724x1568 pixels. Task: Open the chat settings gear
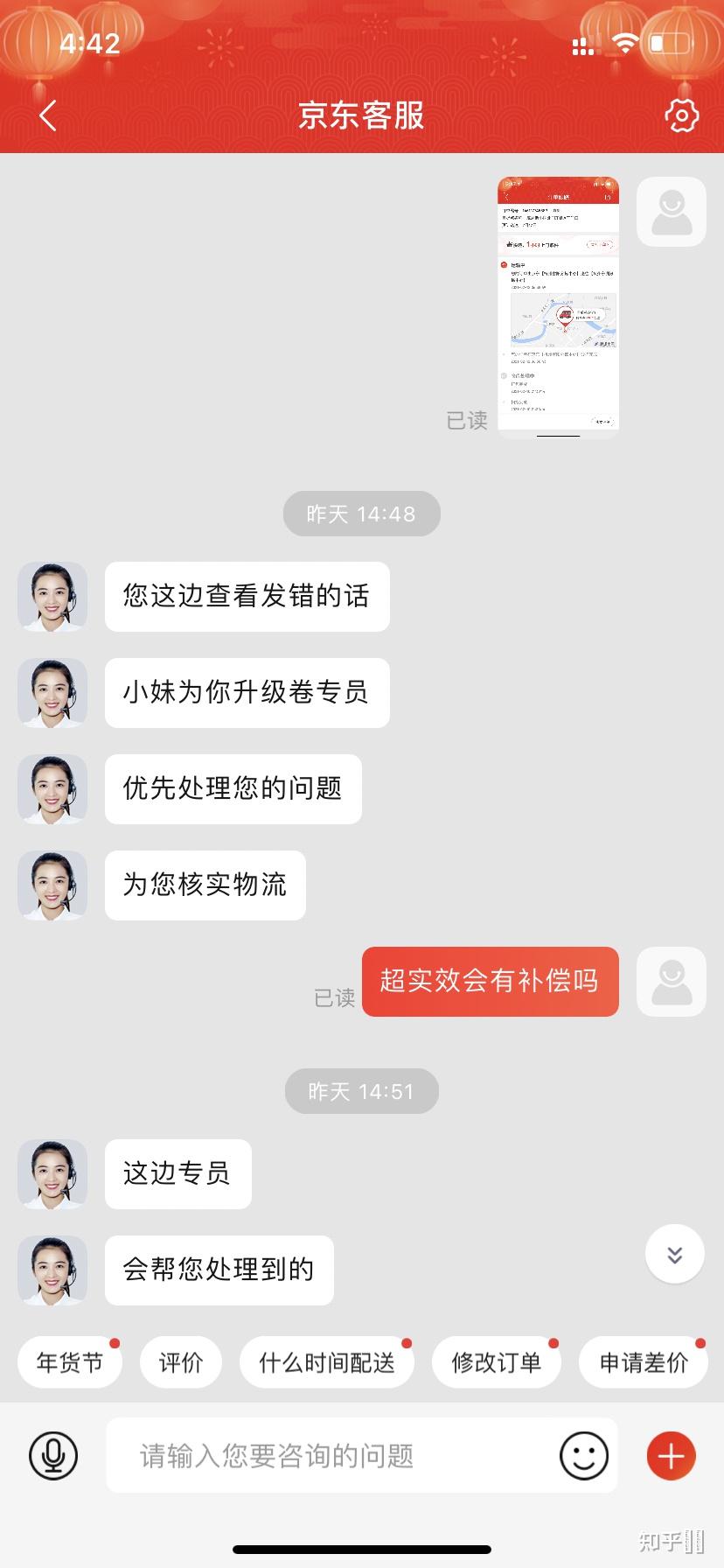tap(681, 115)
